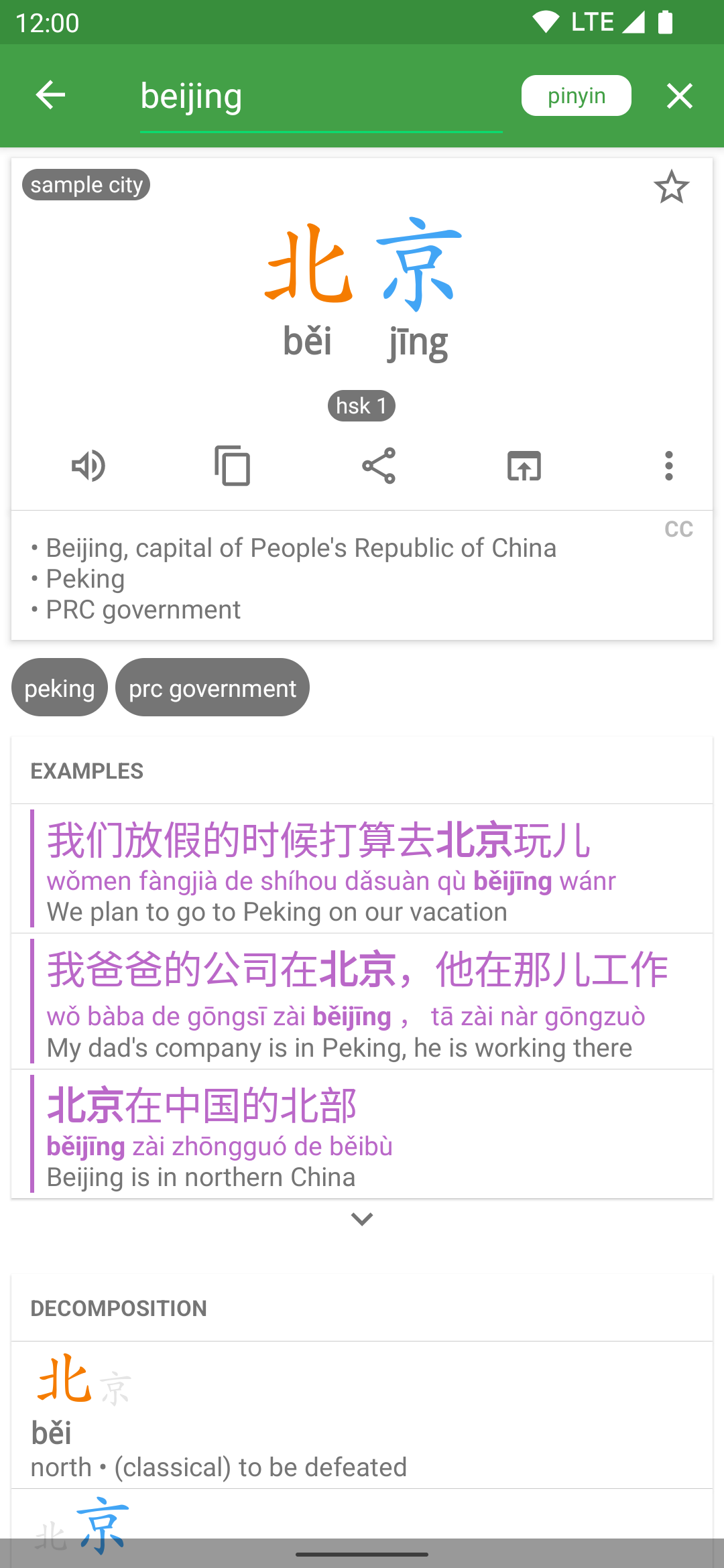Edit the search field containing beijing
Screen dimensions: 724x1568
click(320, 96)
